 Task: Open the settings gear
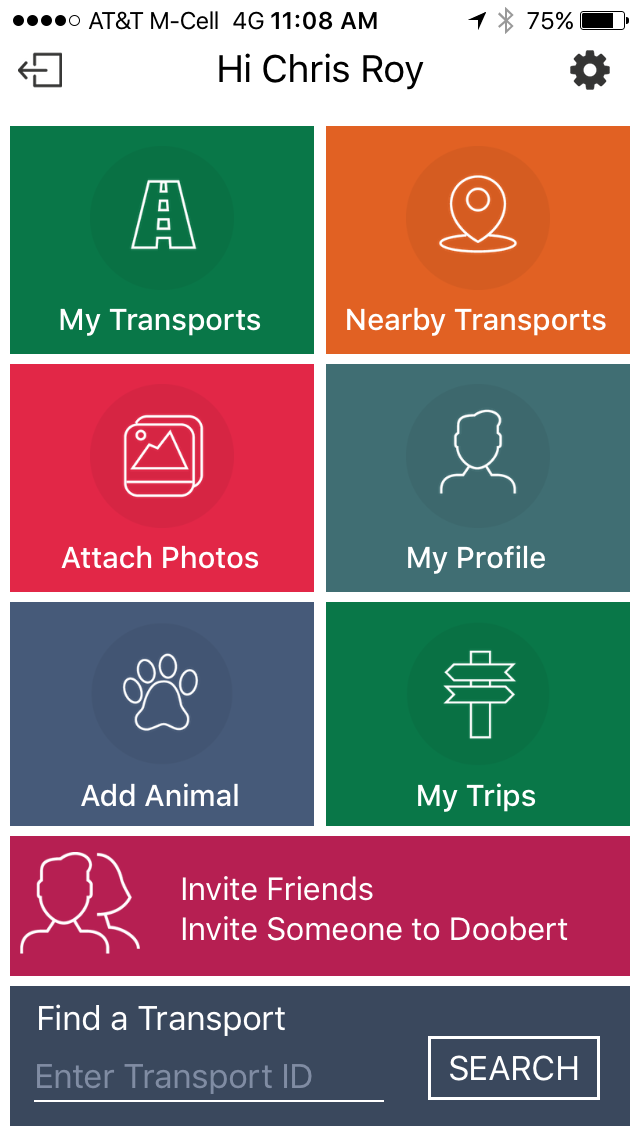pyautogui.click(x=590, y=70)
